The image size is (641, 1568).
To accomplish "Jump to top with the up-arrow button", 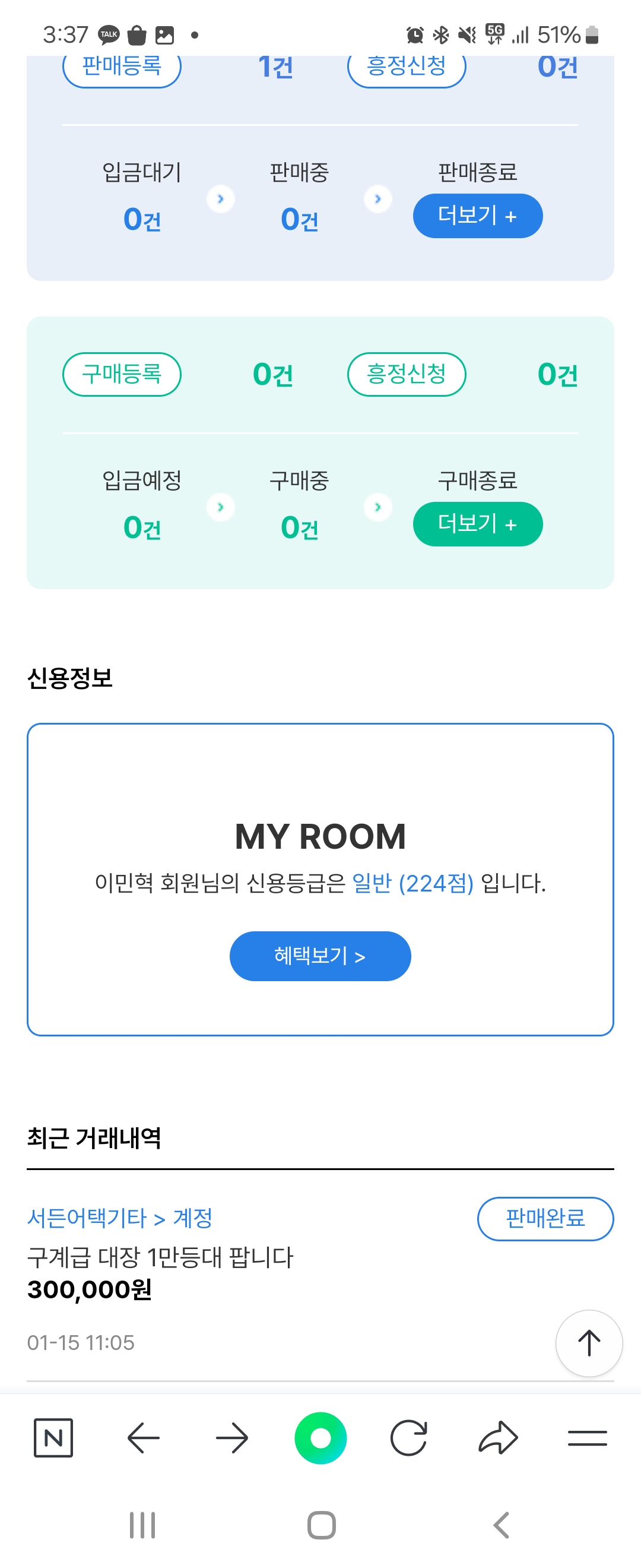I will tap(588, 1342).
